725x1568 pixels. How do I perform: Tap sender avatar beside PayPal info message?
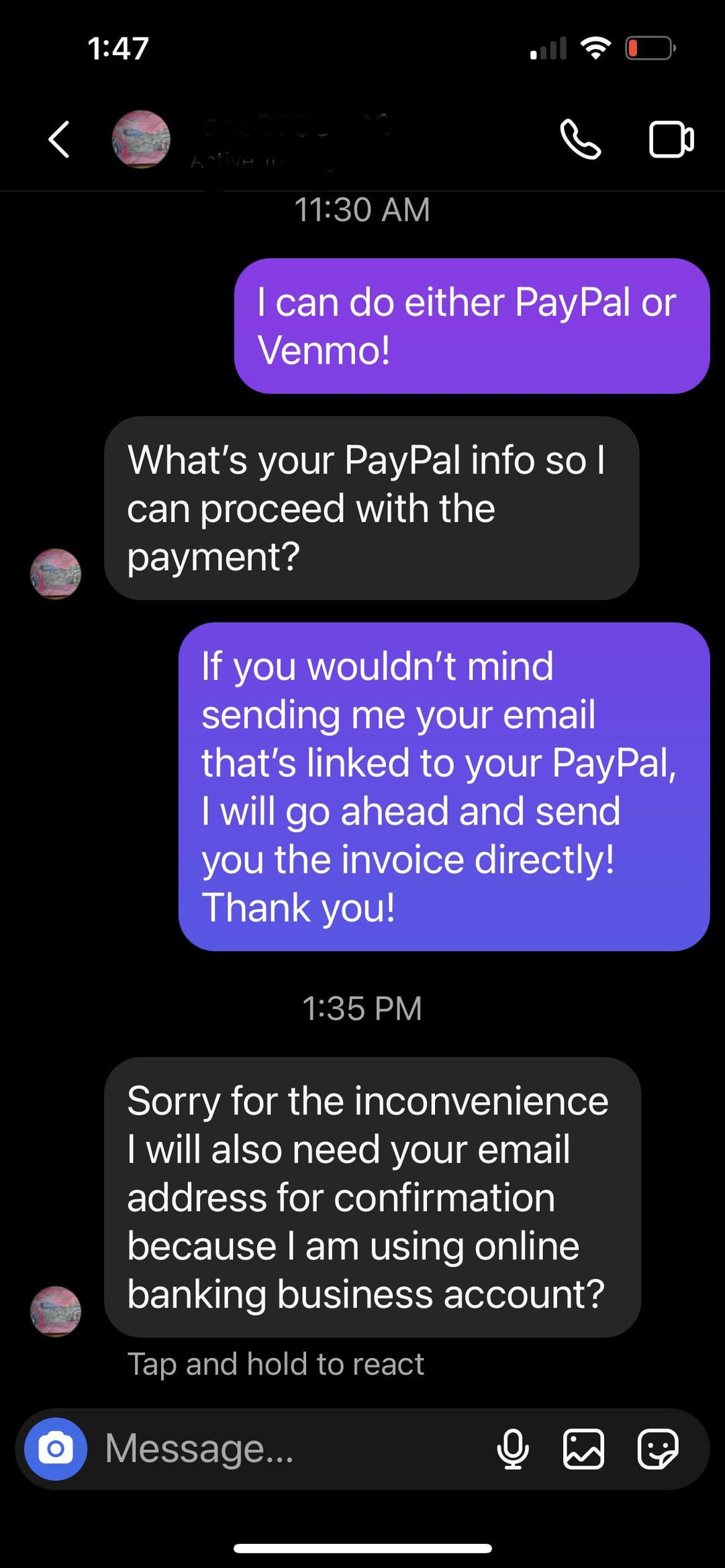coord(56,574)
